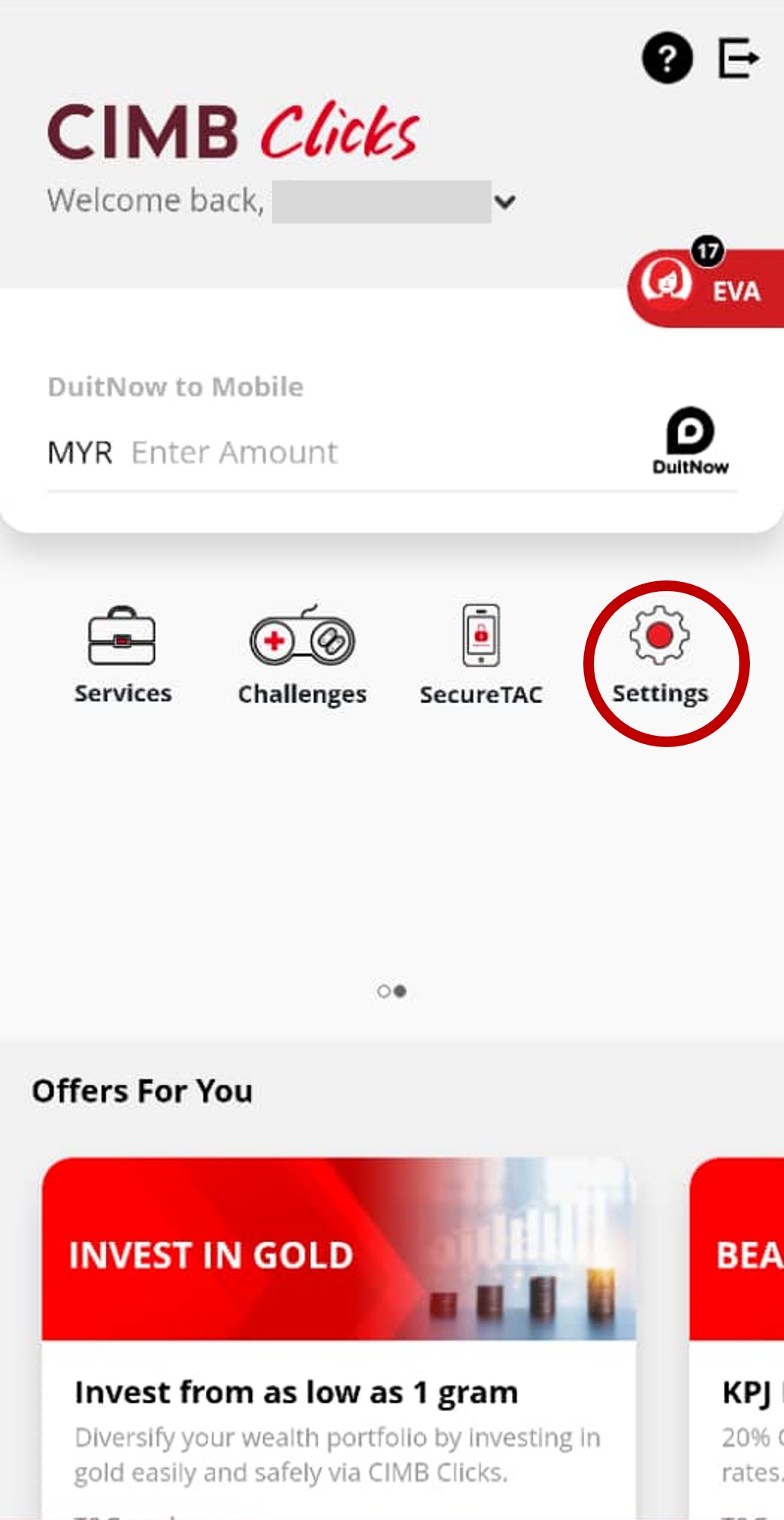The width and height of the screenshot is (784, 1520).
Task: Open the help question mark icon
Action: pyautogui.click(x=667, y=58)
